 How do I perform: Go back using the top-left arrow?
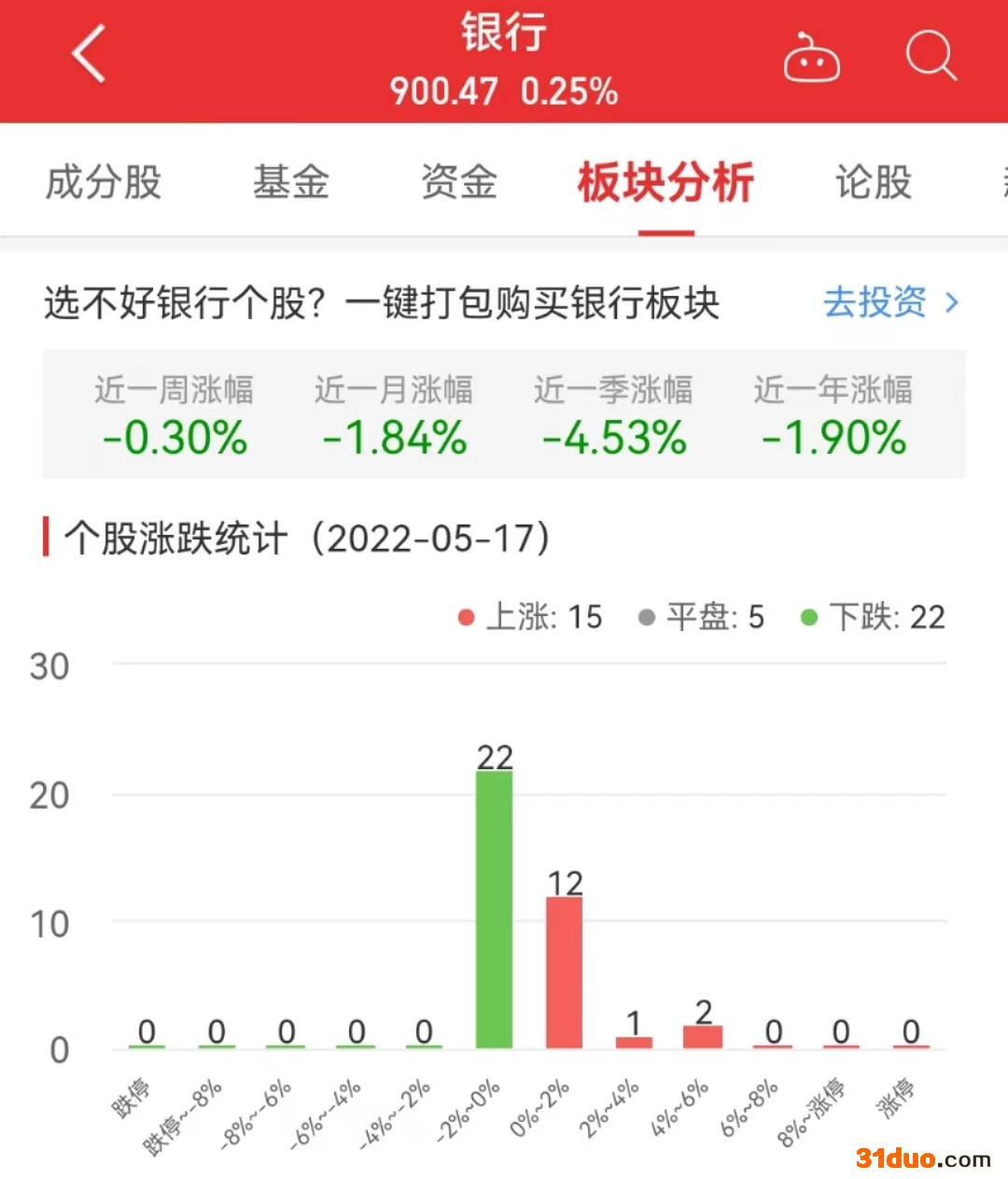pos(90,54)
